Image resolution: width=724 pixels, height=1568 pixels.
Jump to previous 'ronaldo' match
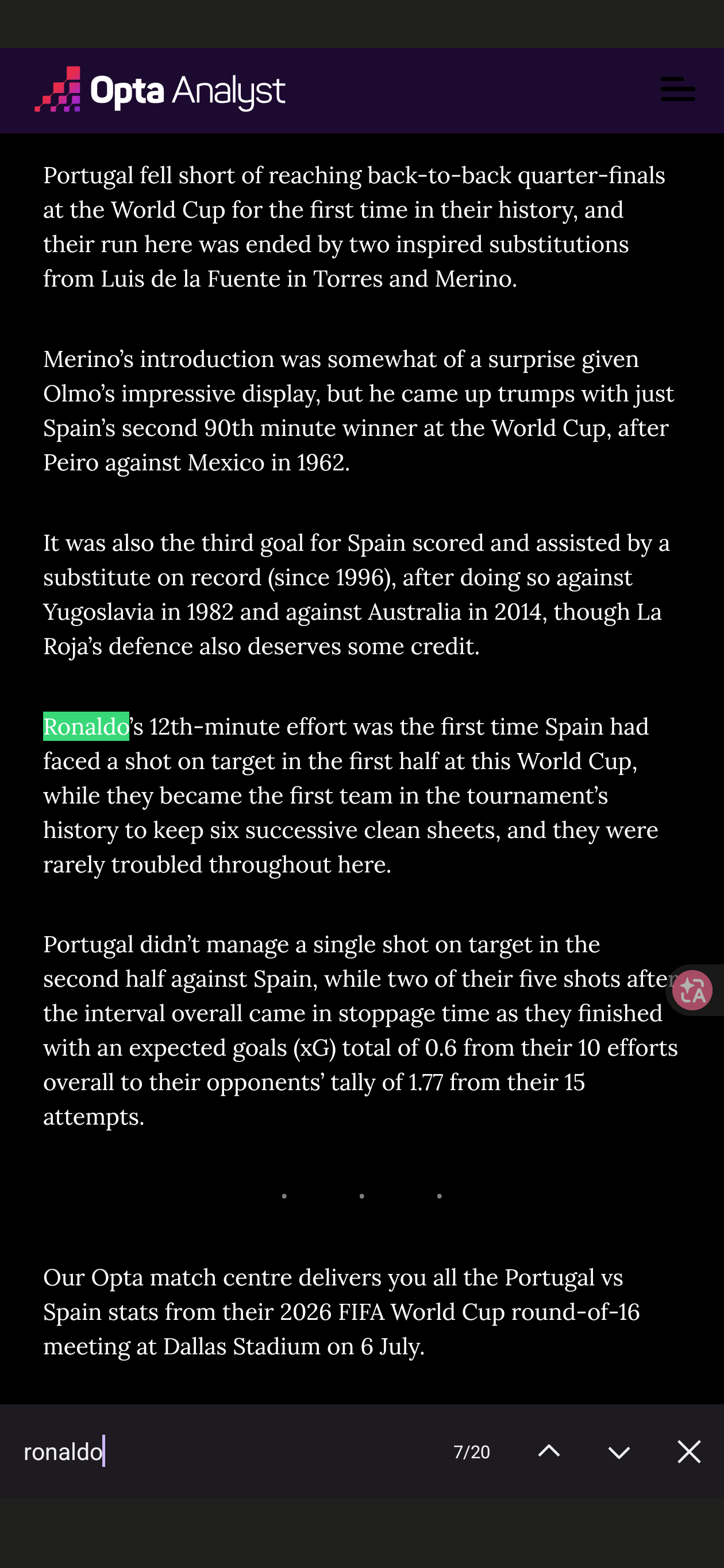pyautogui.click(x=549, y=1452)
